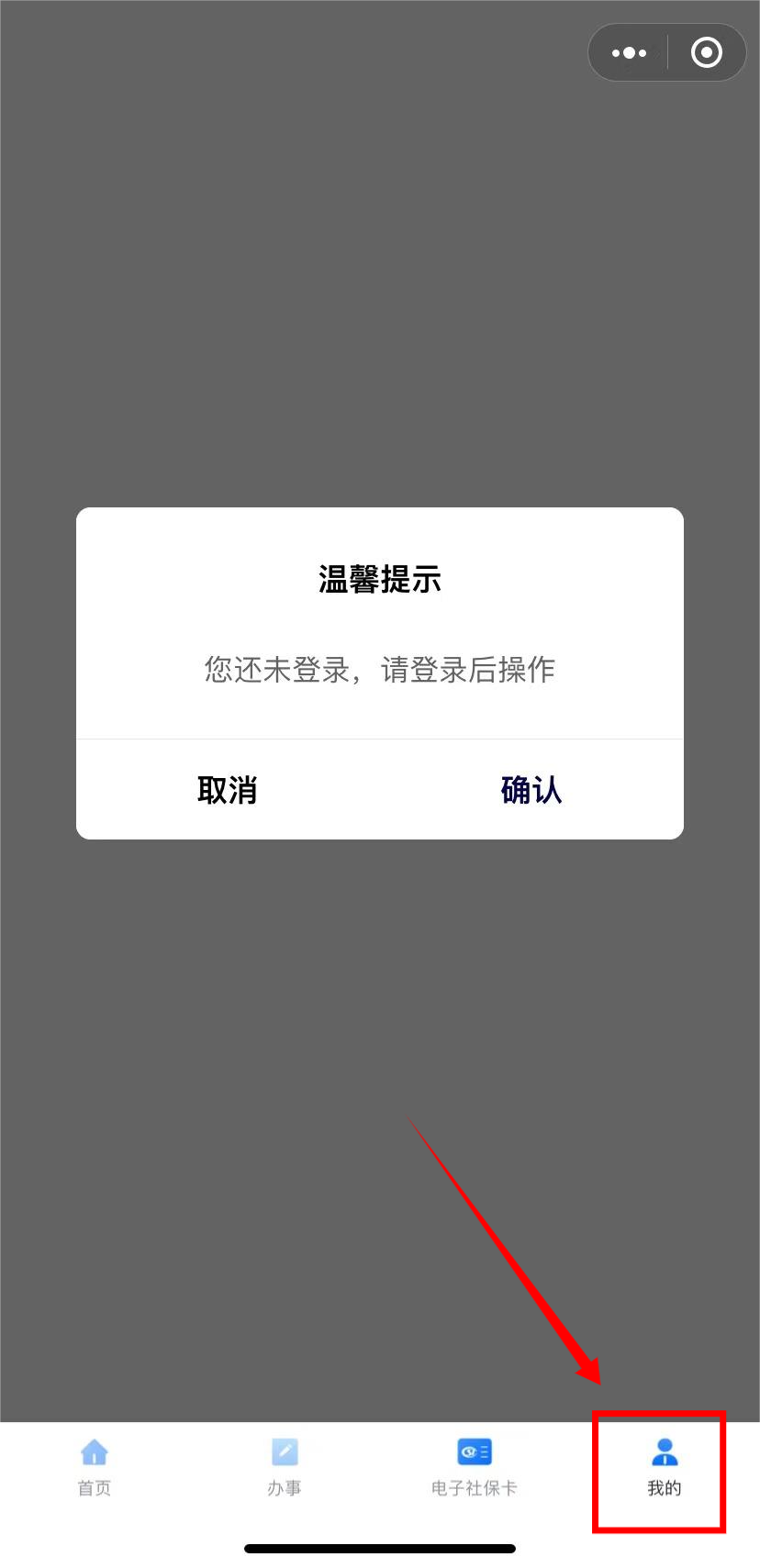Viewport: 760px width, 1568px height.
Task: Select the 我的 tab
Action: 665,1468
